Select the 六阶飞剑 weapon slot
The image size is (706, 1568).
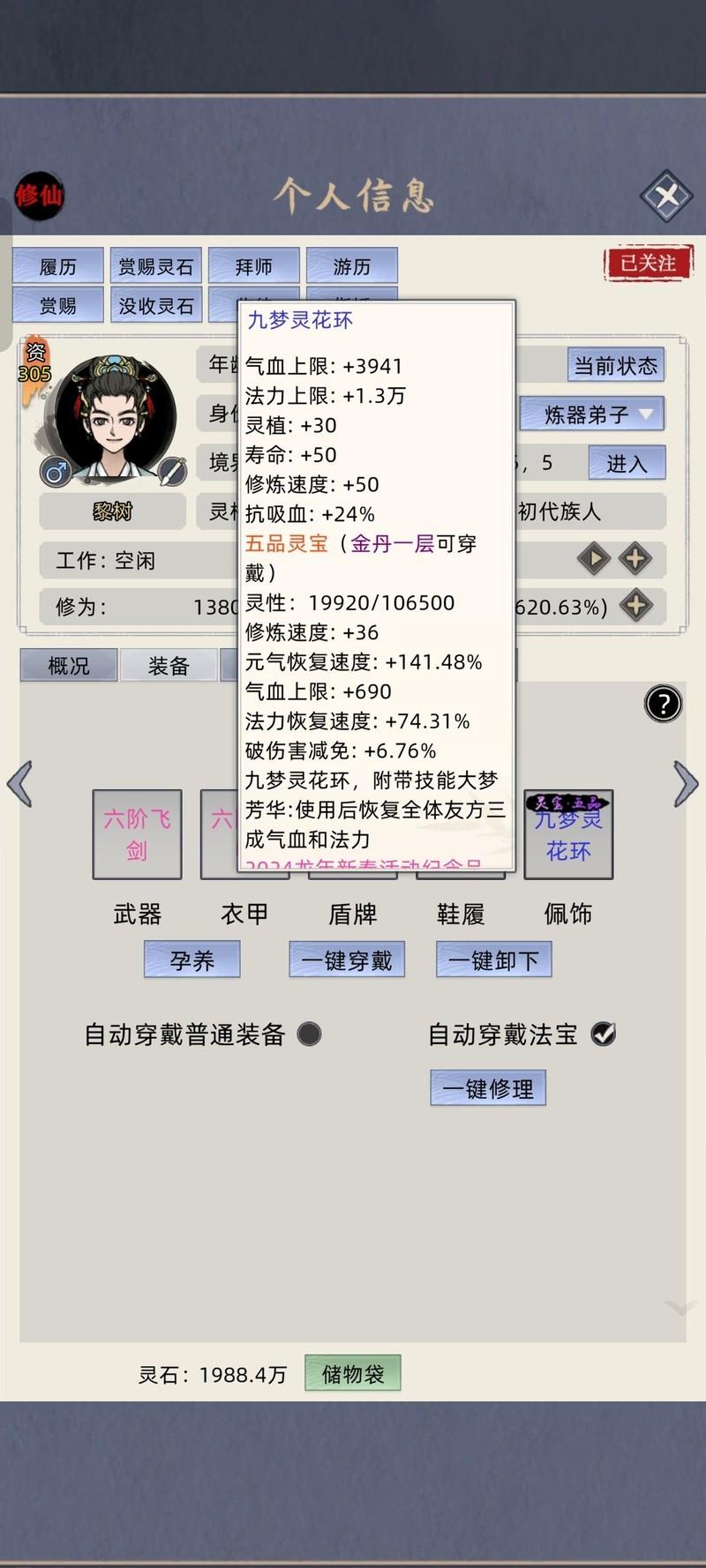137,834
